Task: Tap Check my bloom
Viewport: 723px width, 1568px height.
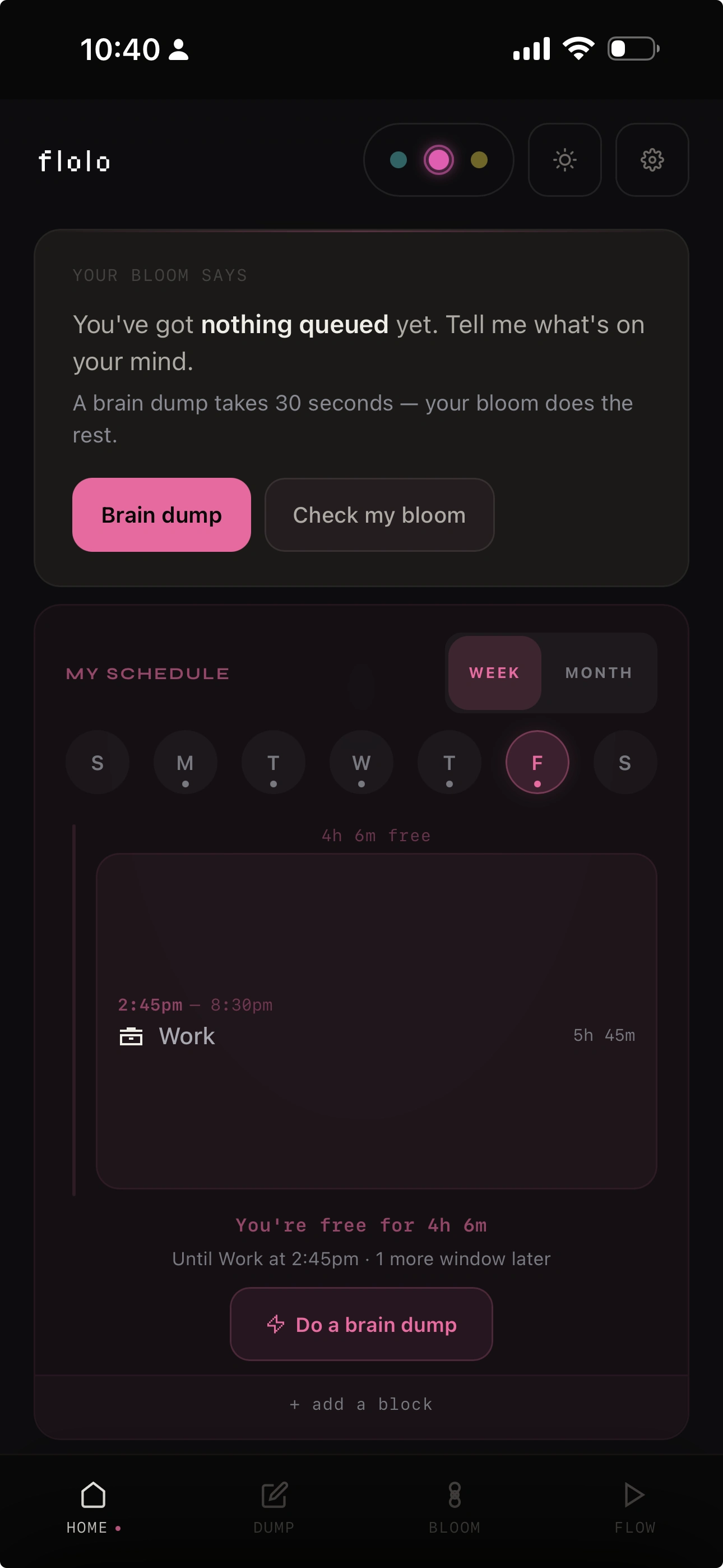Action: pyautogui.click(x=379, y=515)
